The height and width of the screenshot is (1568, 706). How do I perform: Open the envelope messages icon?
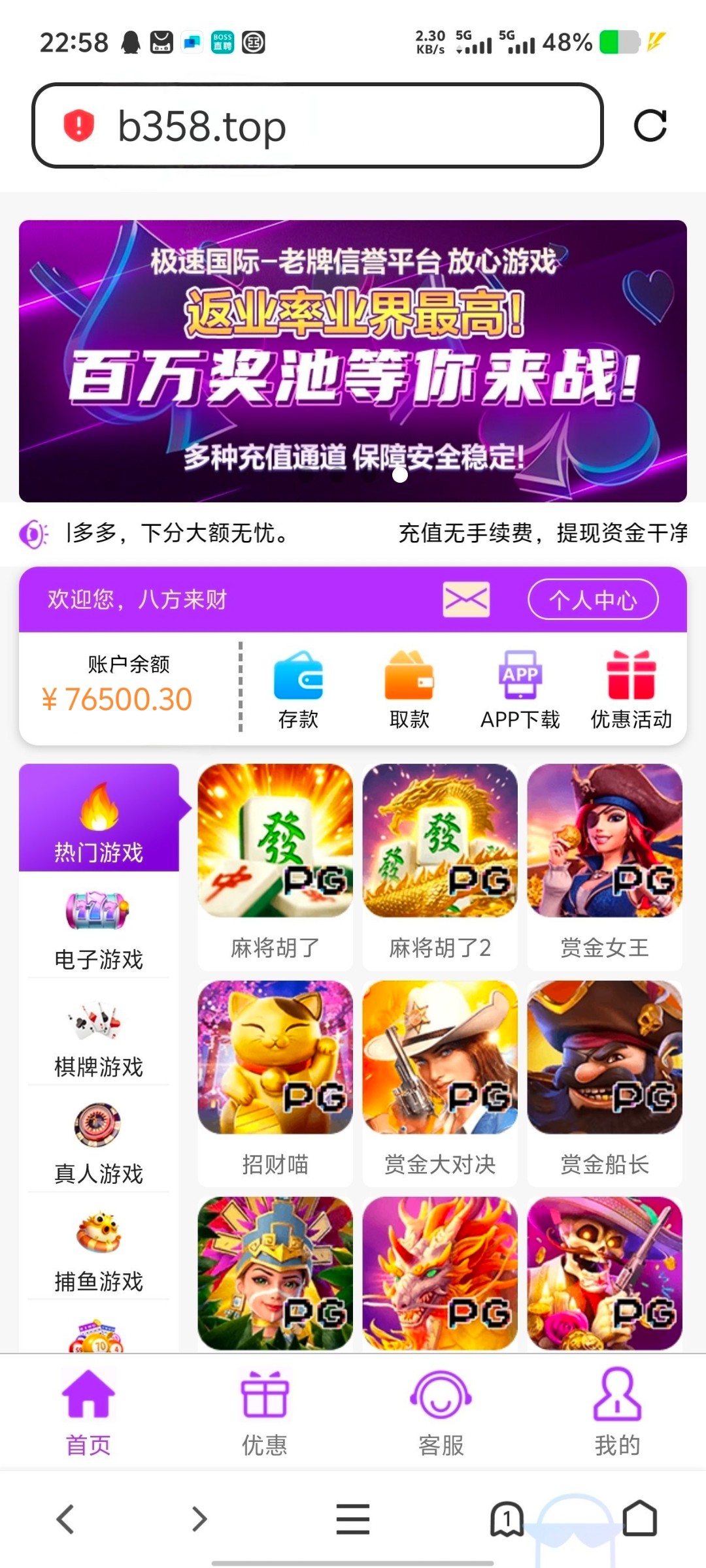(x=466, y=599)
